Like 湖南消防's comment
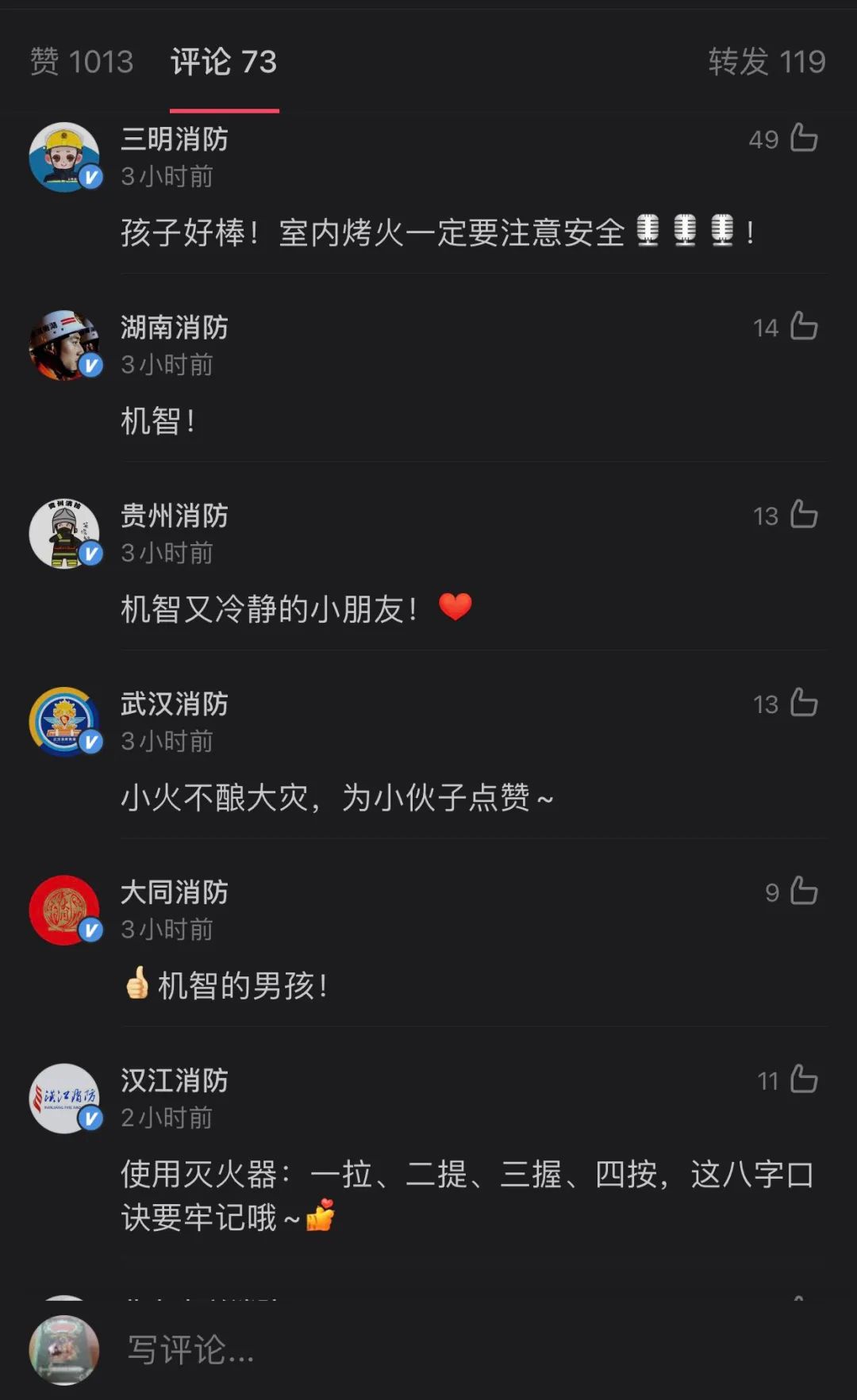The height and width of the screenshot is (1400, 857). click(x=804, y=326)
